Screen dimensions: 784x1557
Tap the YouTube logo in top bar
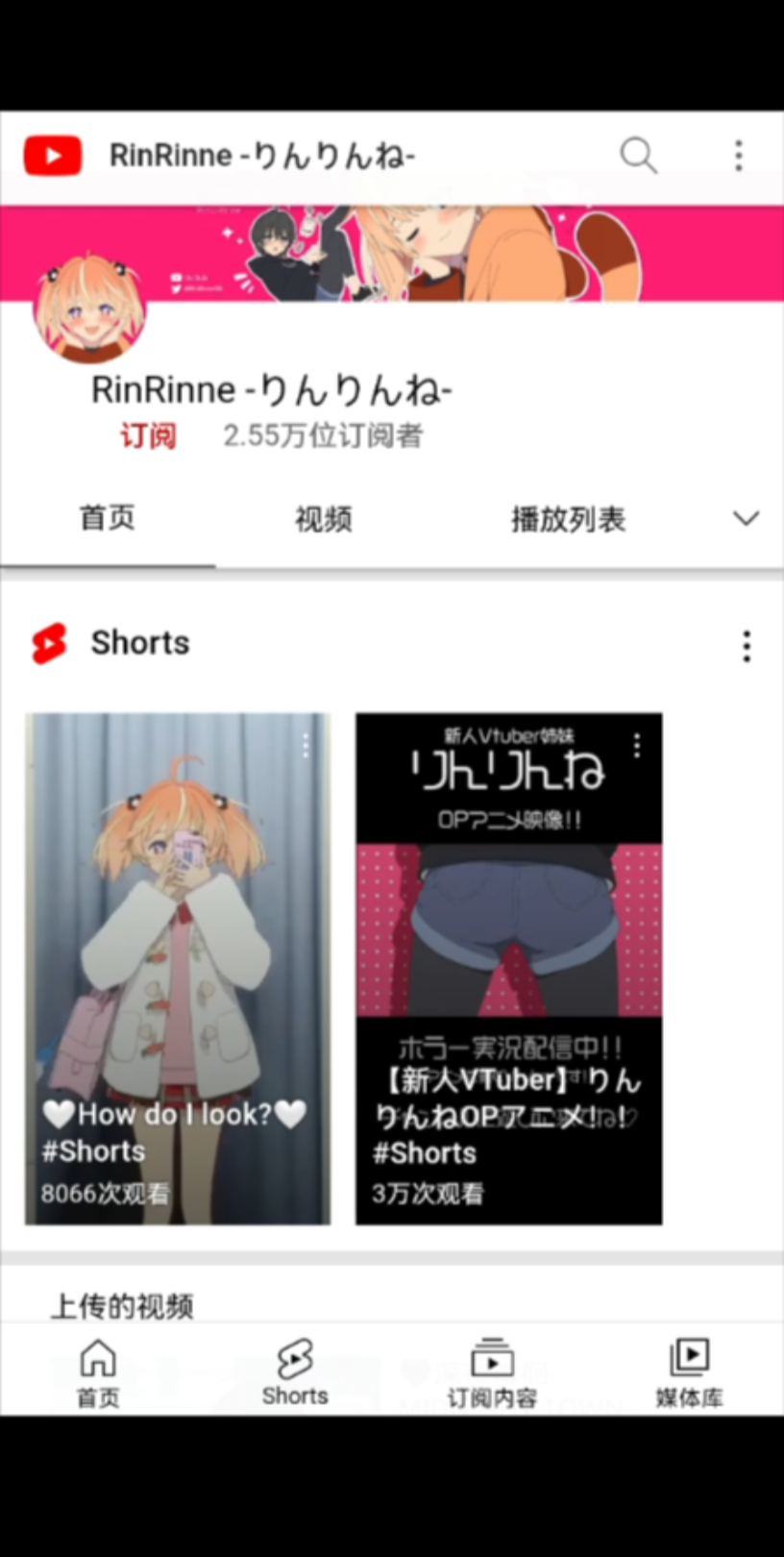pyautogui.click(x=53, y=156)
